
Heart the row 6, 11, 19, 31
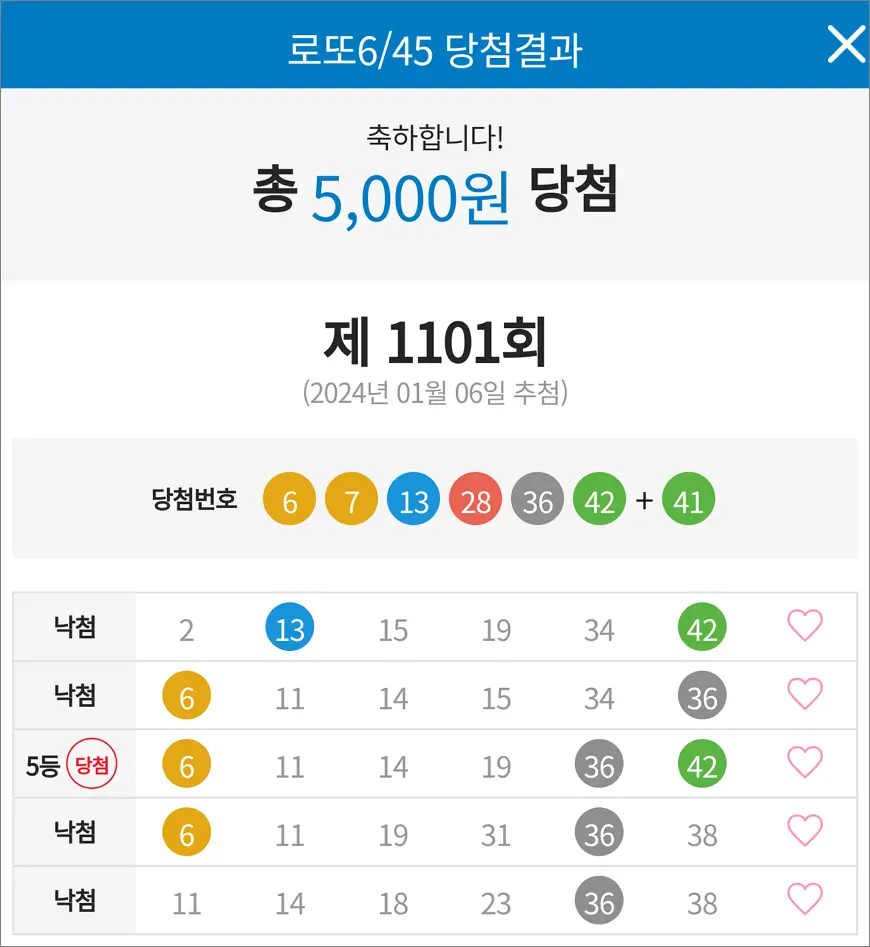point(805,831)
